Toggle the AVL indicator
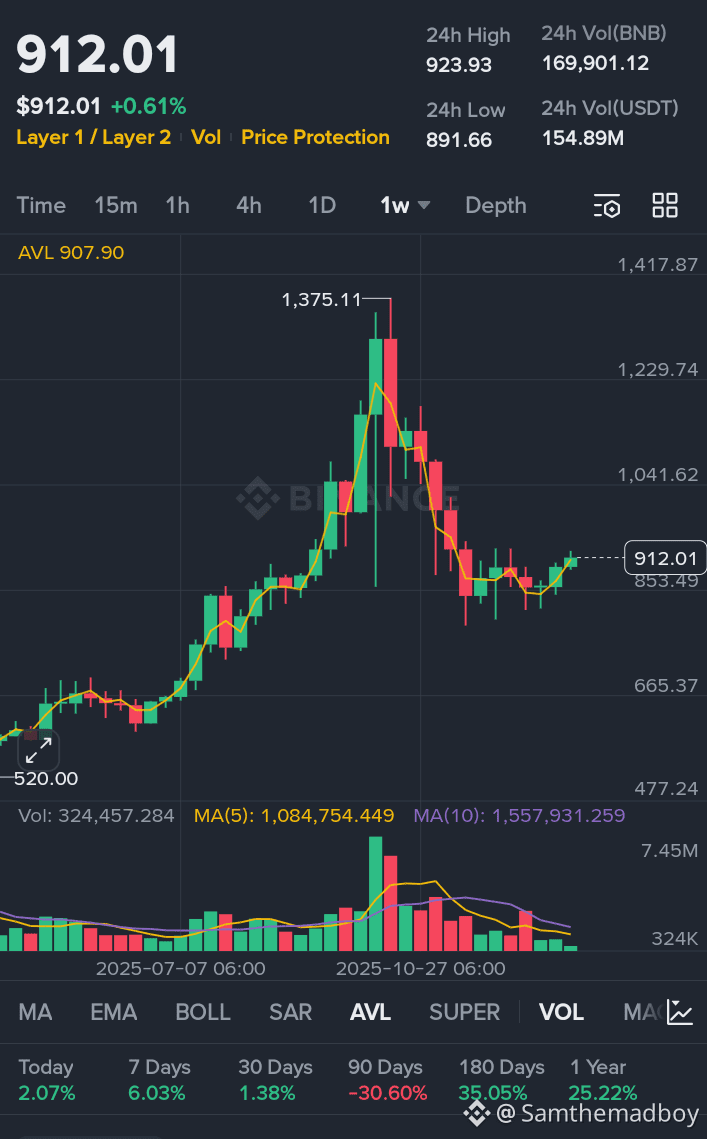Image resolution: width=707 pixels, height=1139 pixels. 370,1012
